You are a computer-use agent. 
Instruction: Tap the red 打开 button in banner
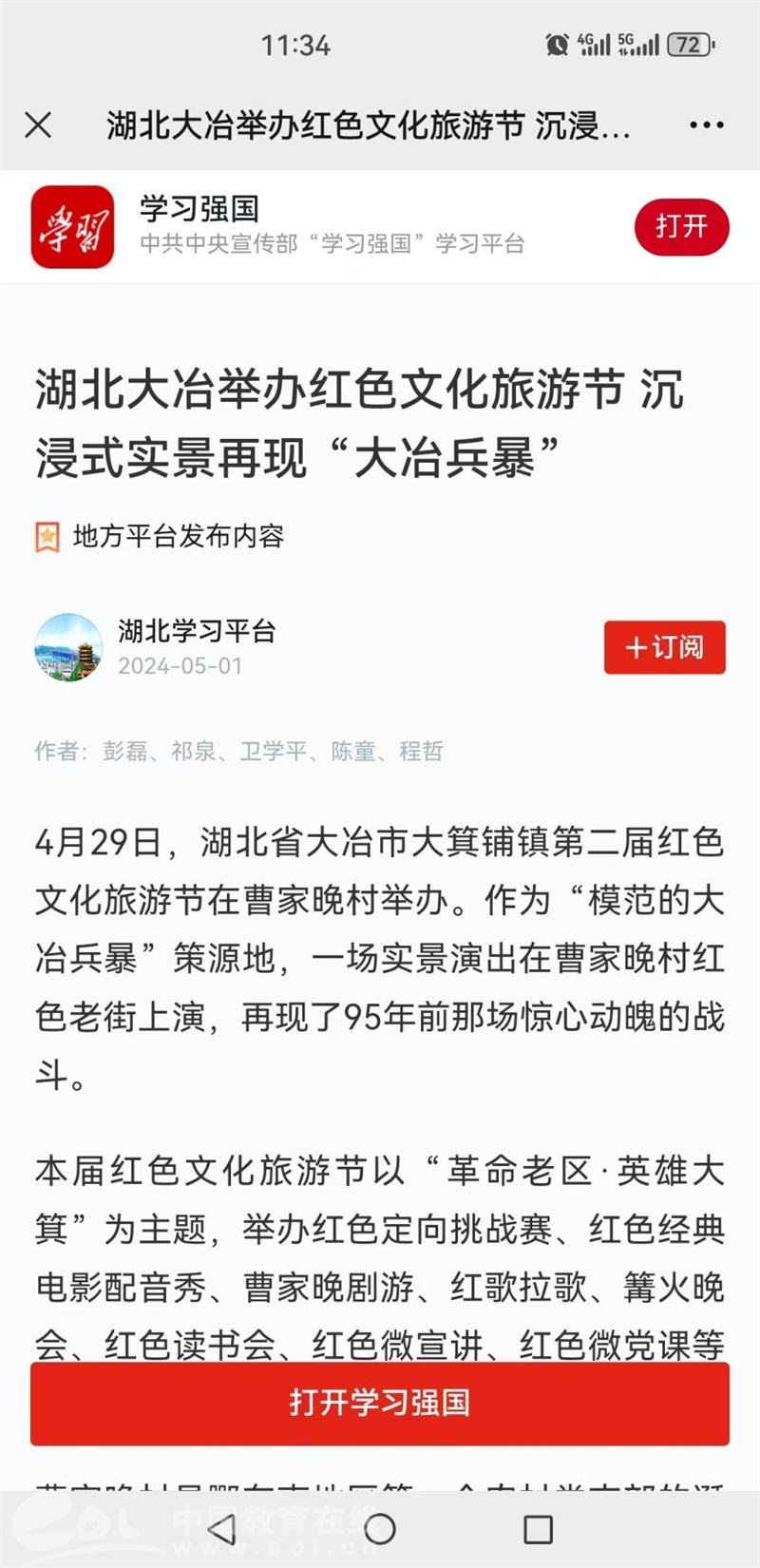681,227
